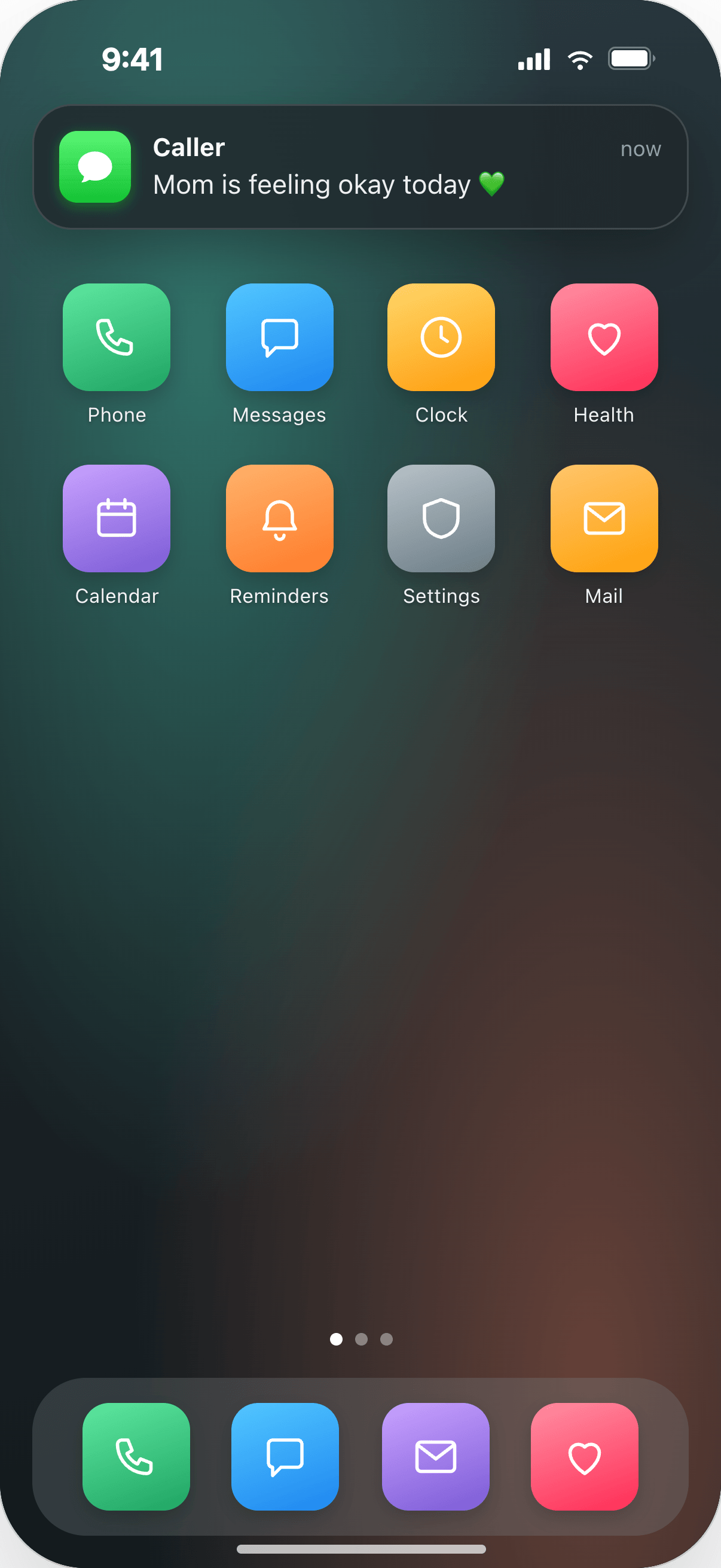Tap the green phone icon in the dock
Image resolution: width=721 pixels, height=1568 pixels.
[136, 1457]
